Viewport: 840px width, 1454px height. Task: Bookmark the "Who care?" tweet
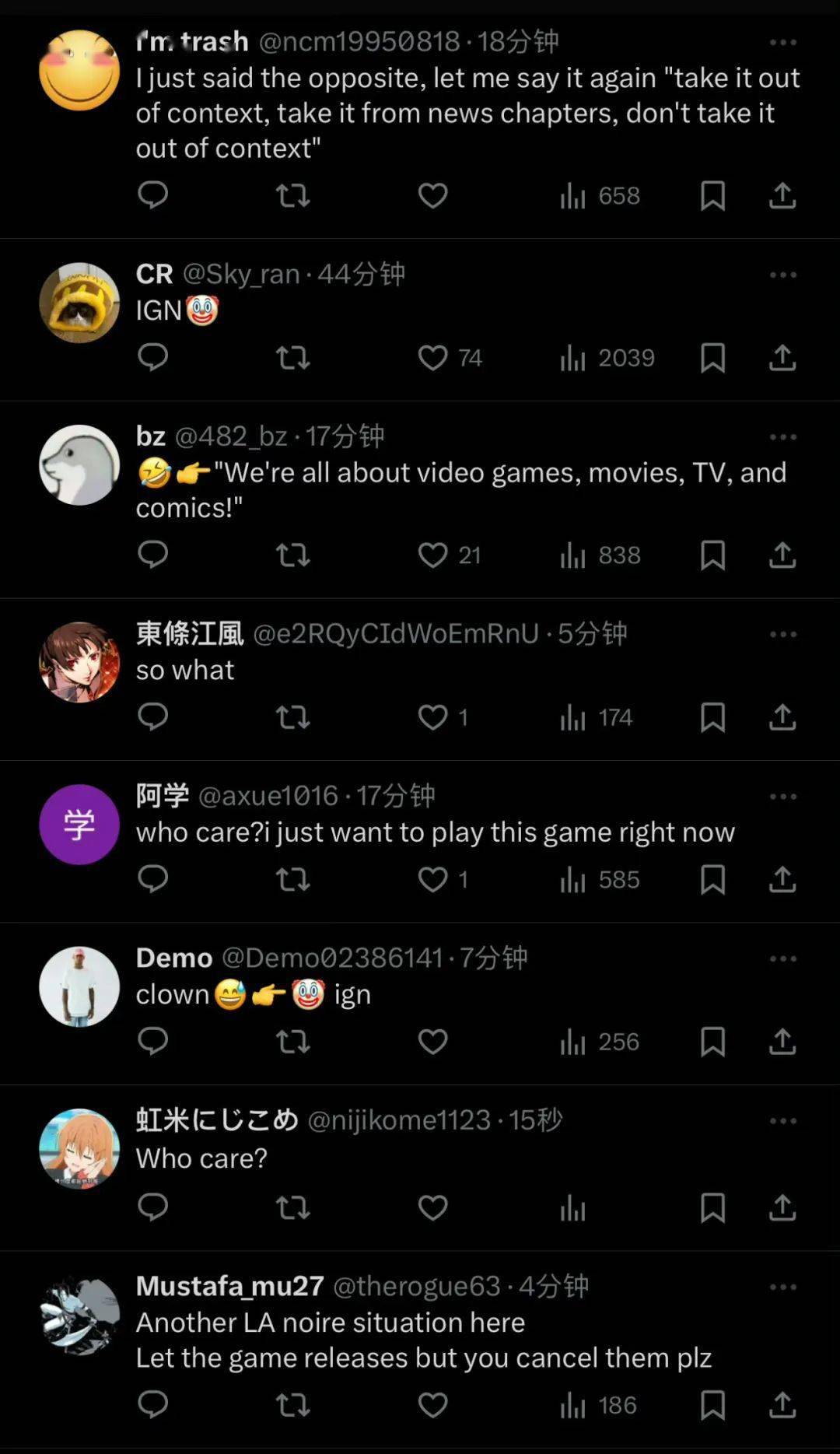tap(712, 1207)
